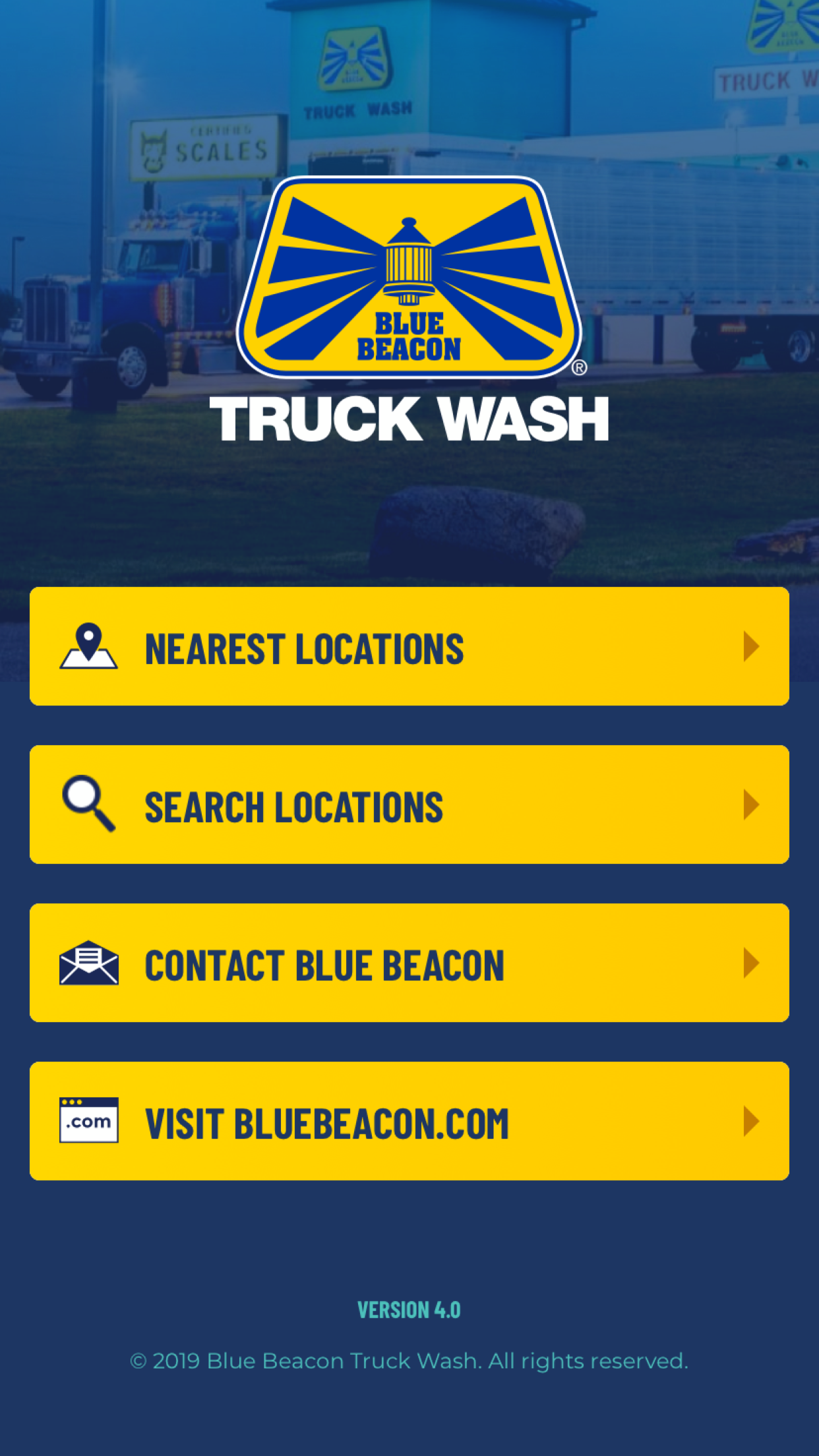The width and height of the screenshot is (819, 1456).
Task: Open the chevron beside Visit Bluebeacon.com
Action: point(750,1121)
